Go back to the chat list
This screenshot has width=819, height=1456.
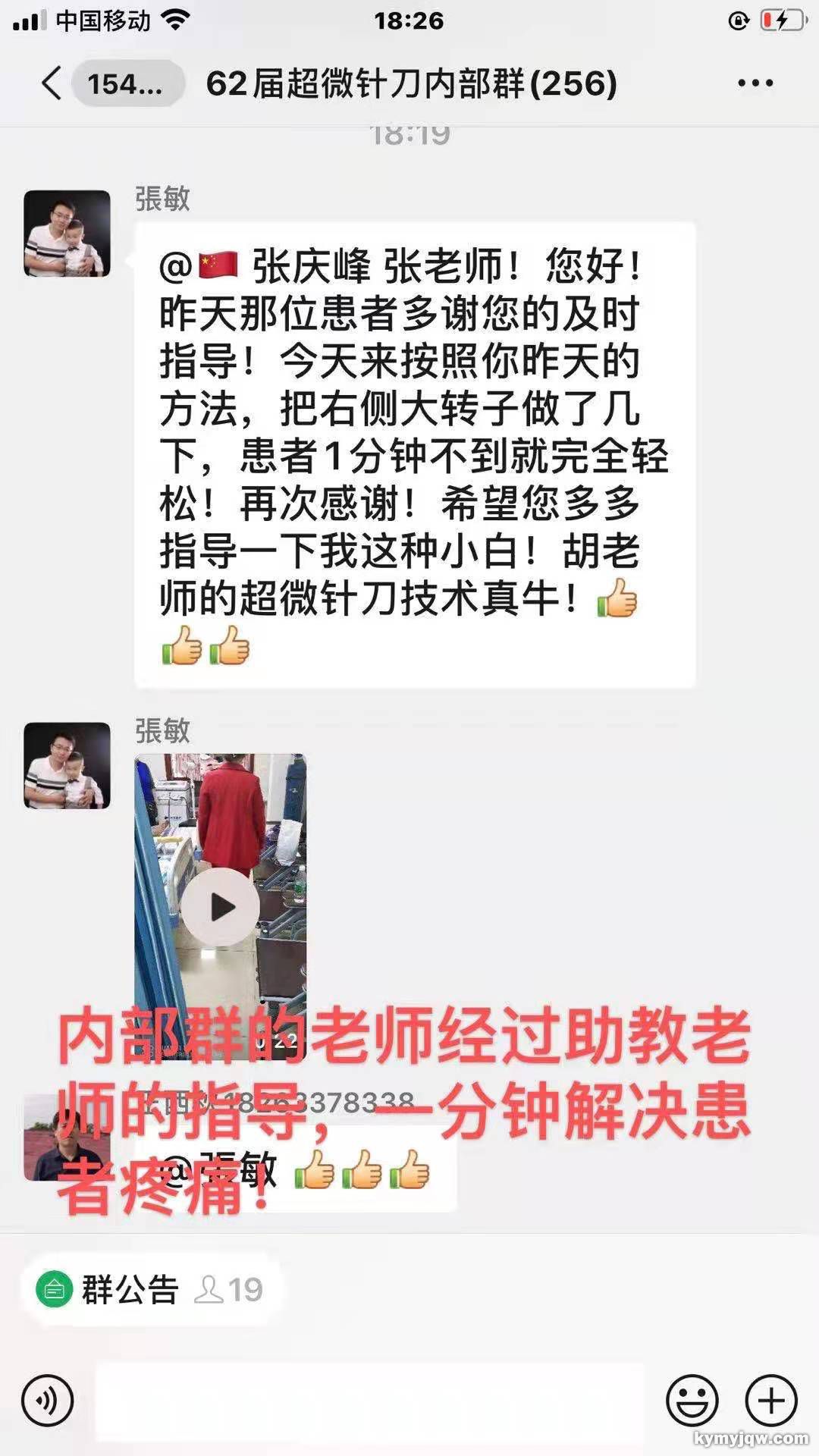pyautogui.click(x=53, y=83)
